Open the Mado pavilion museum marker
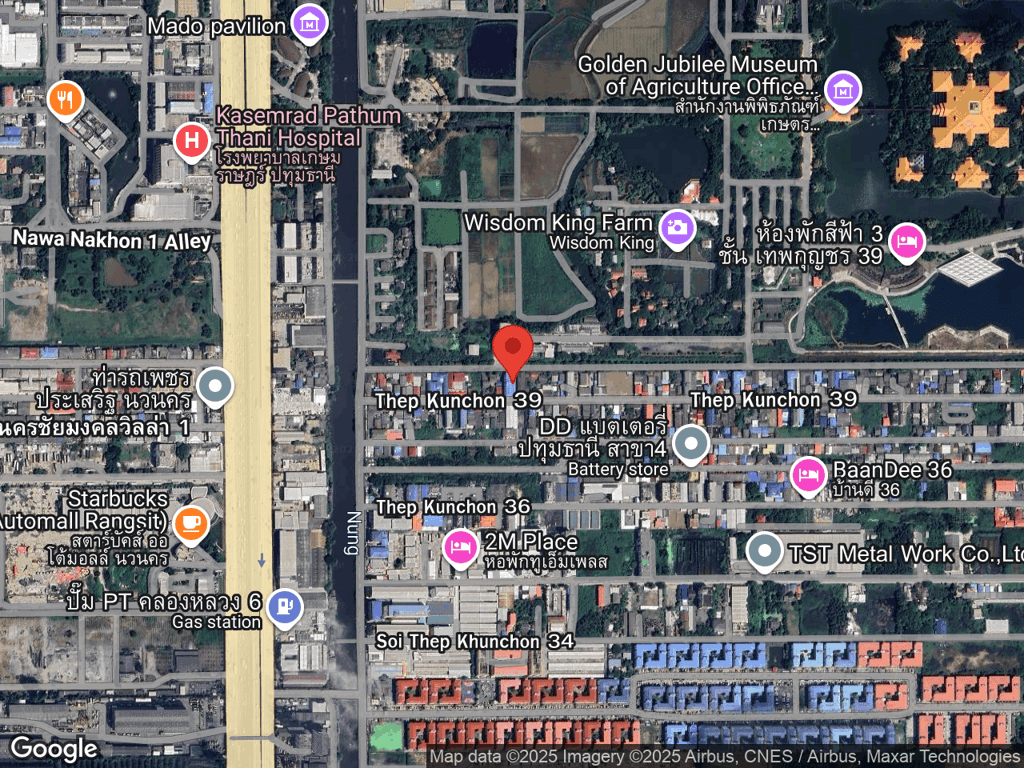Image resolution: width=1024 pixels, height=768 pixels. [x=311, y=22]
